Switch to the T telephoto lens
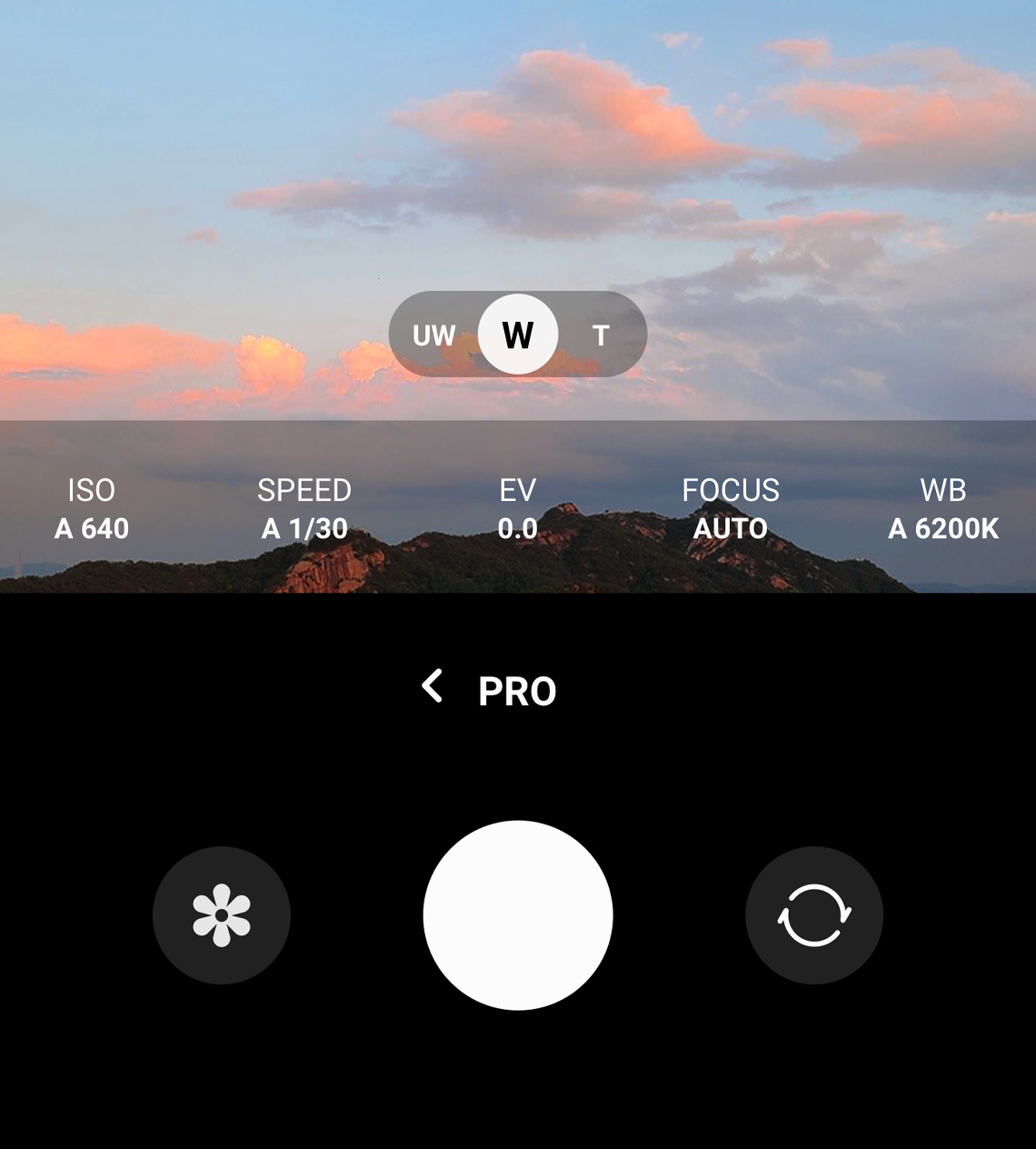 601,335
